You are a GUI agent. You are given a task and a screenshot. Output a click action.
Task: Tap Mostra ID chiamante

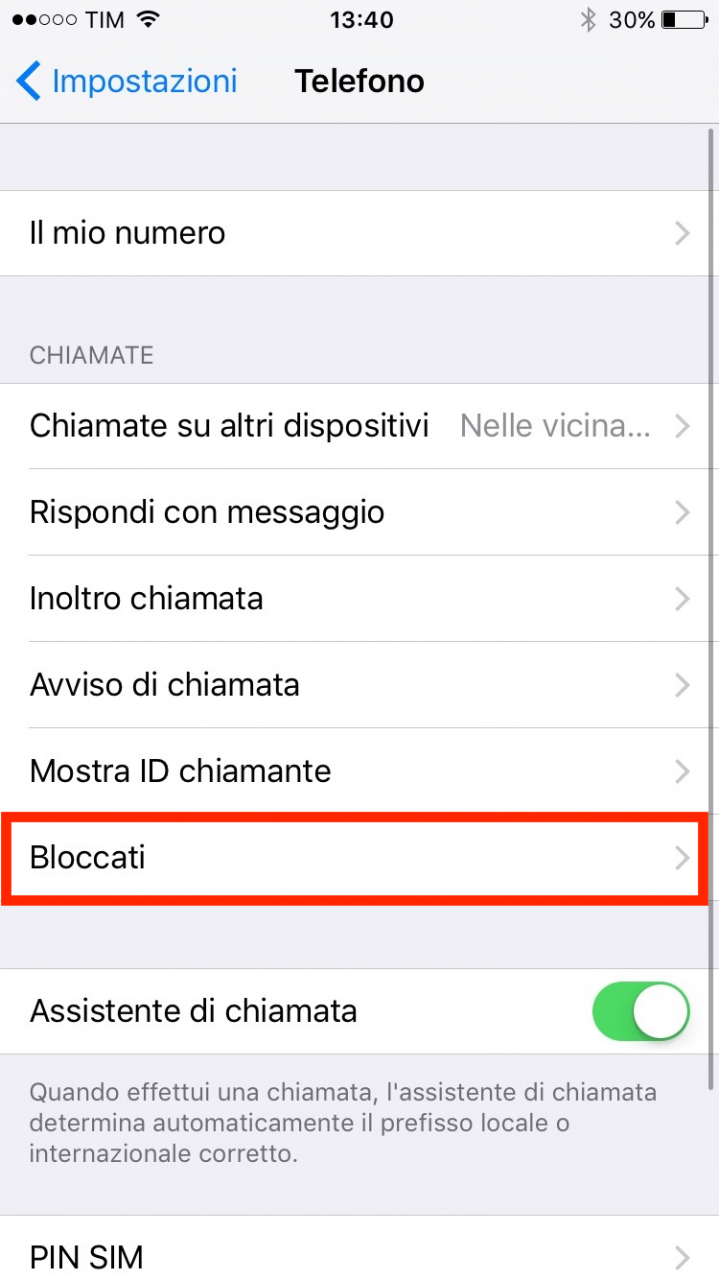point(359,770)
